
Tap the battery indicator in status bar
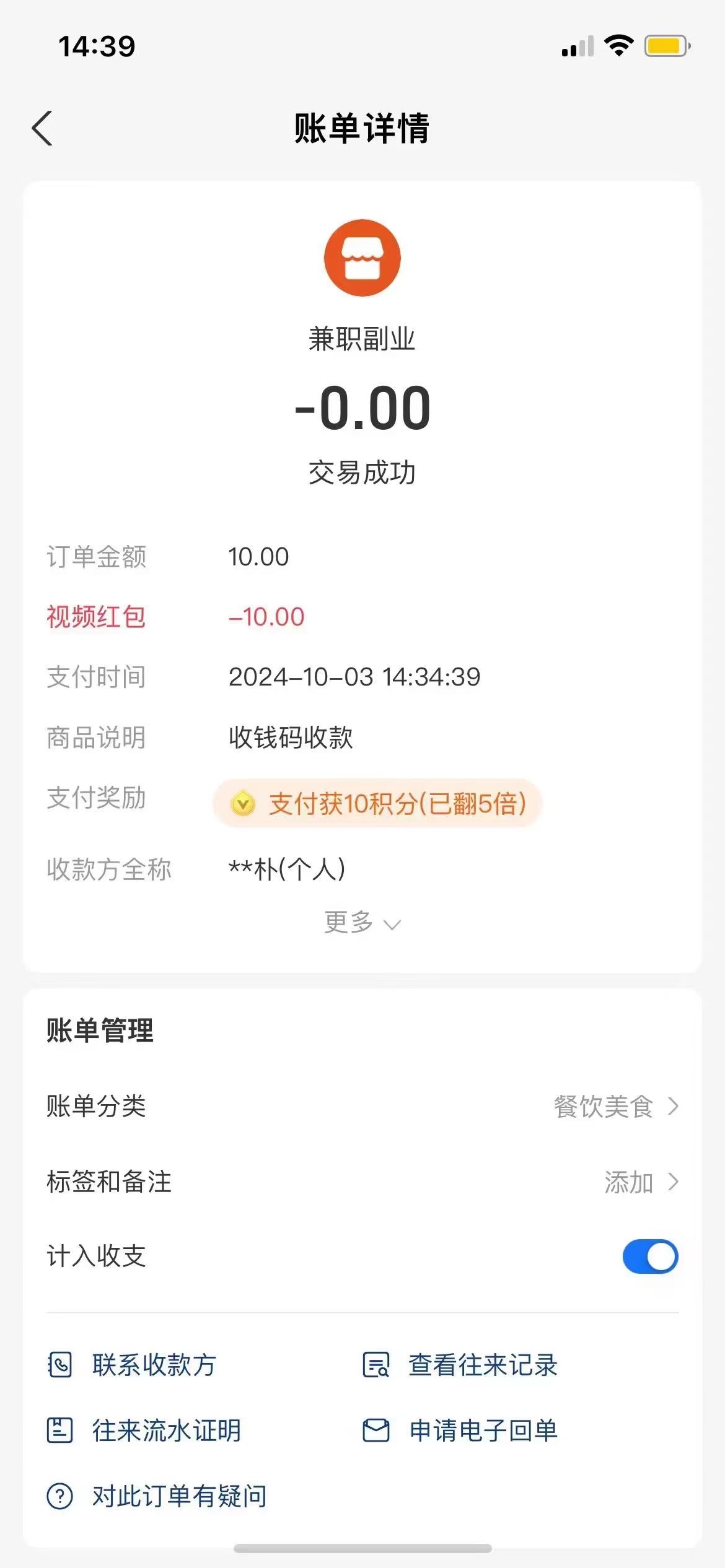click(665, 45)
